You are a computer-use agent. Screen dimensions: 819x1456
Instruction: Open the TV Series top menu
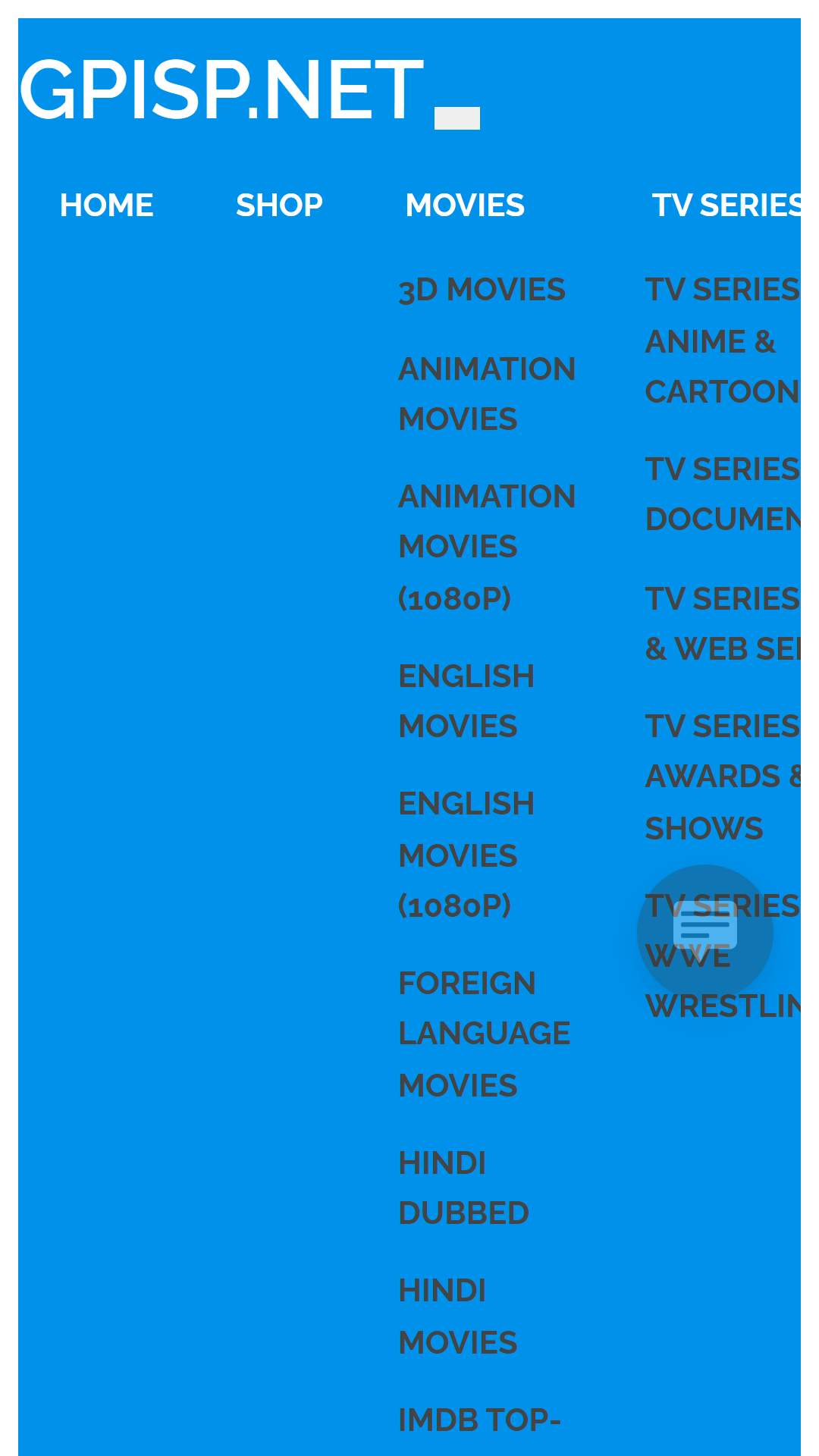click(x=726, y=206)
